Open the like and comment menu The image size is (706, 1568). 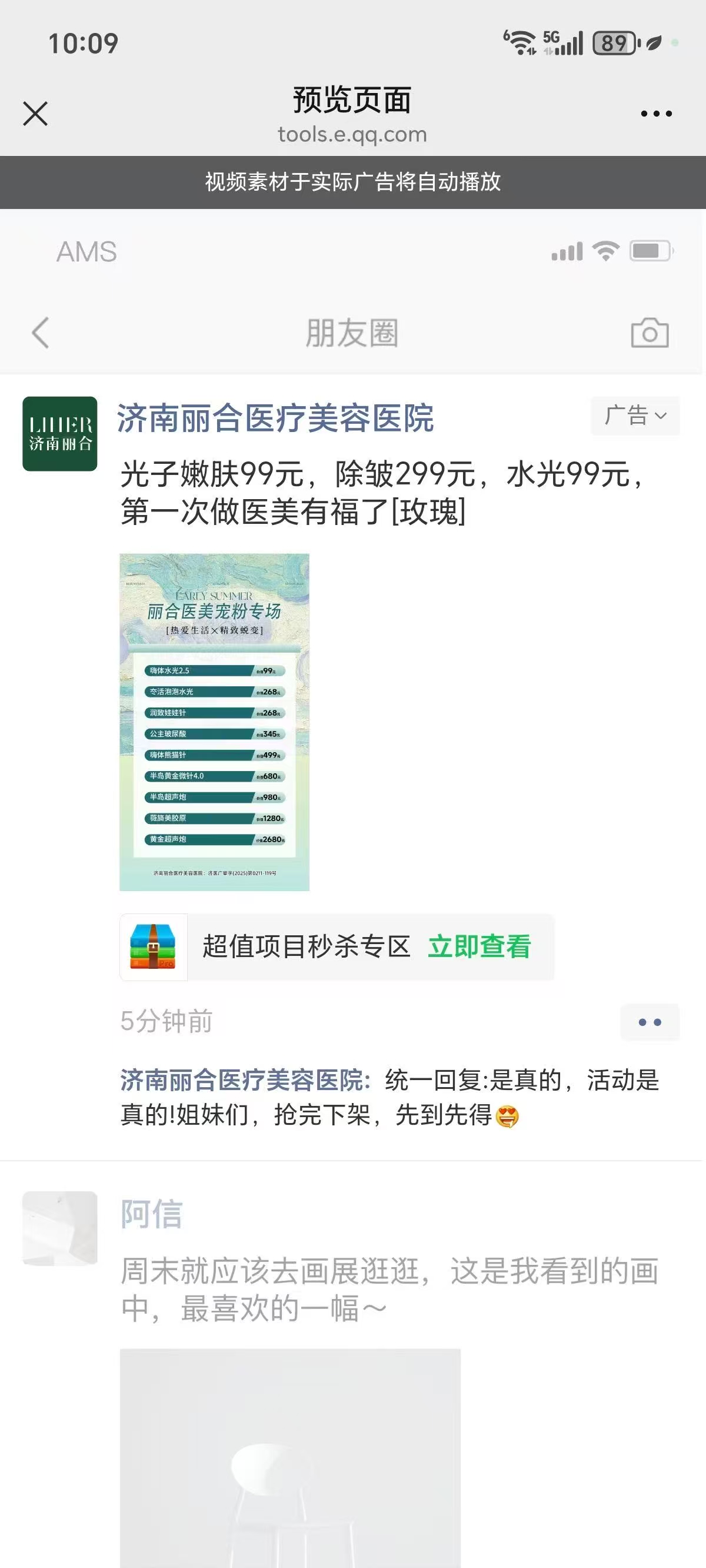tap(650, 1022)
